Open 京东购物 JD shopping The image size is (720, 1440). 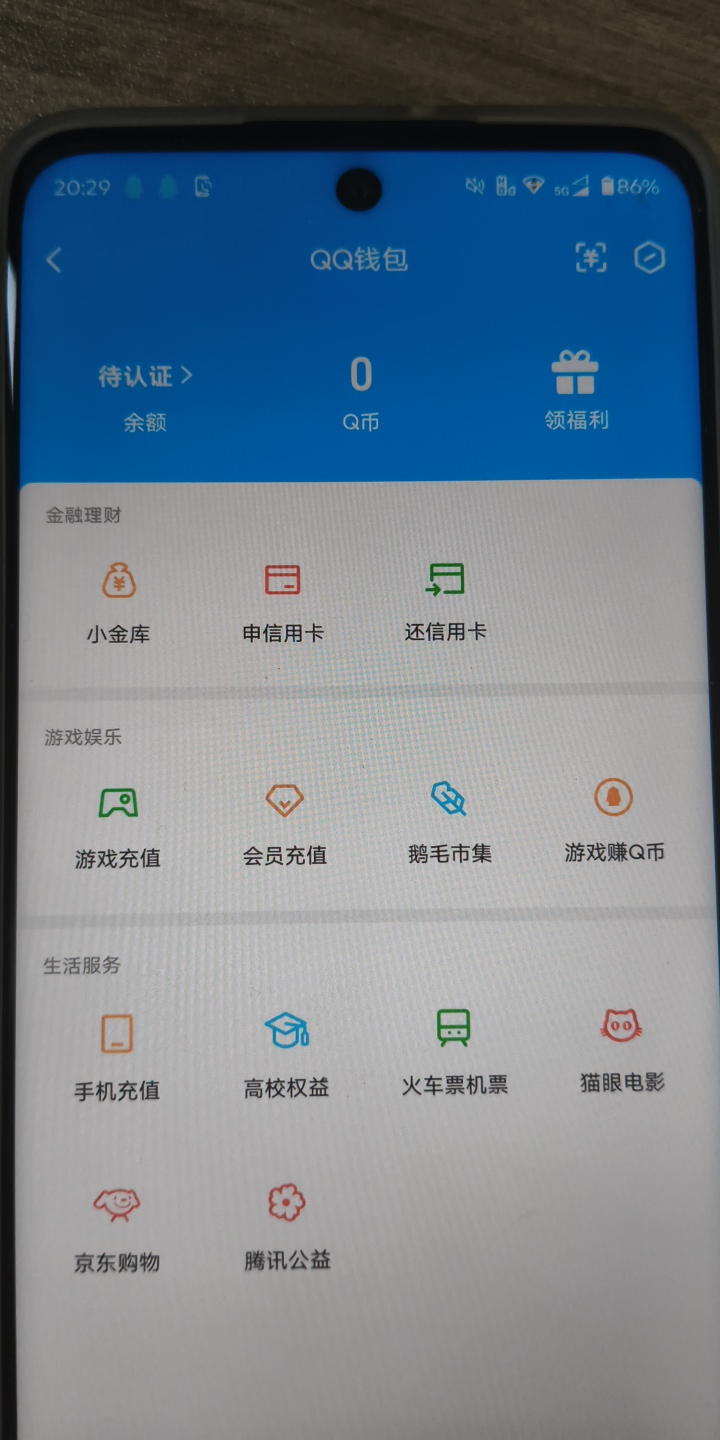[x=117, y=1225]
